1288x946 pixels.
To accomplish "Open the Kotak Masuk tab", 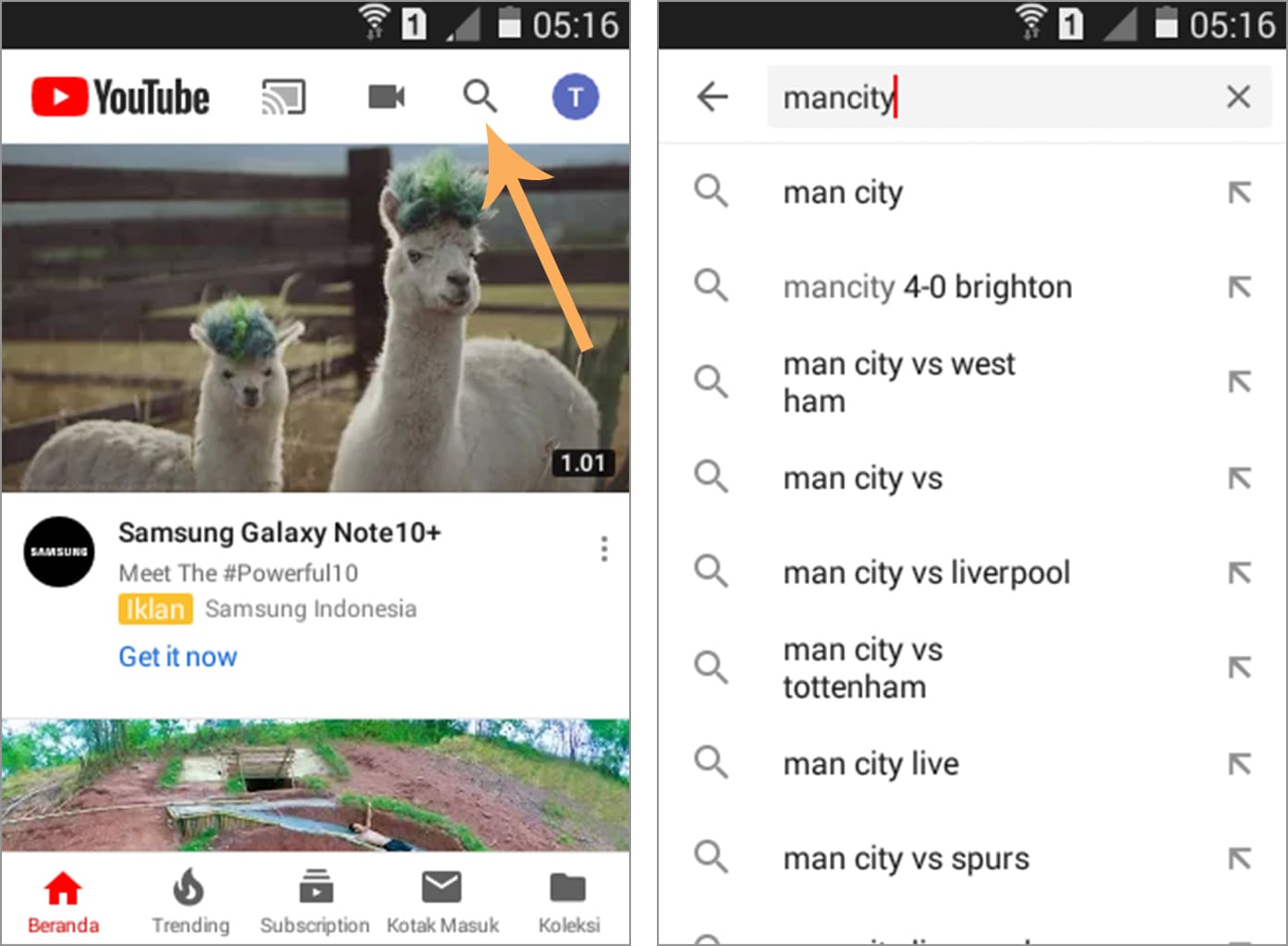I will click(442, 901).
